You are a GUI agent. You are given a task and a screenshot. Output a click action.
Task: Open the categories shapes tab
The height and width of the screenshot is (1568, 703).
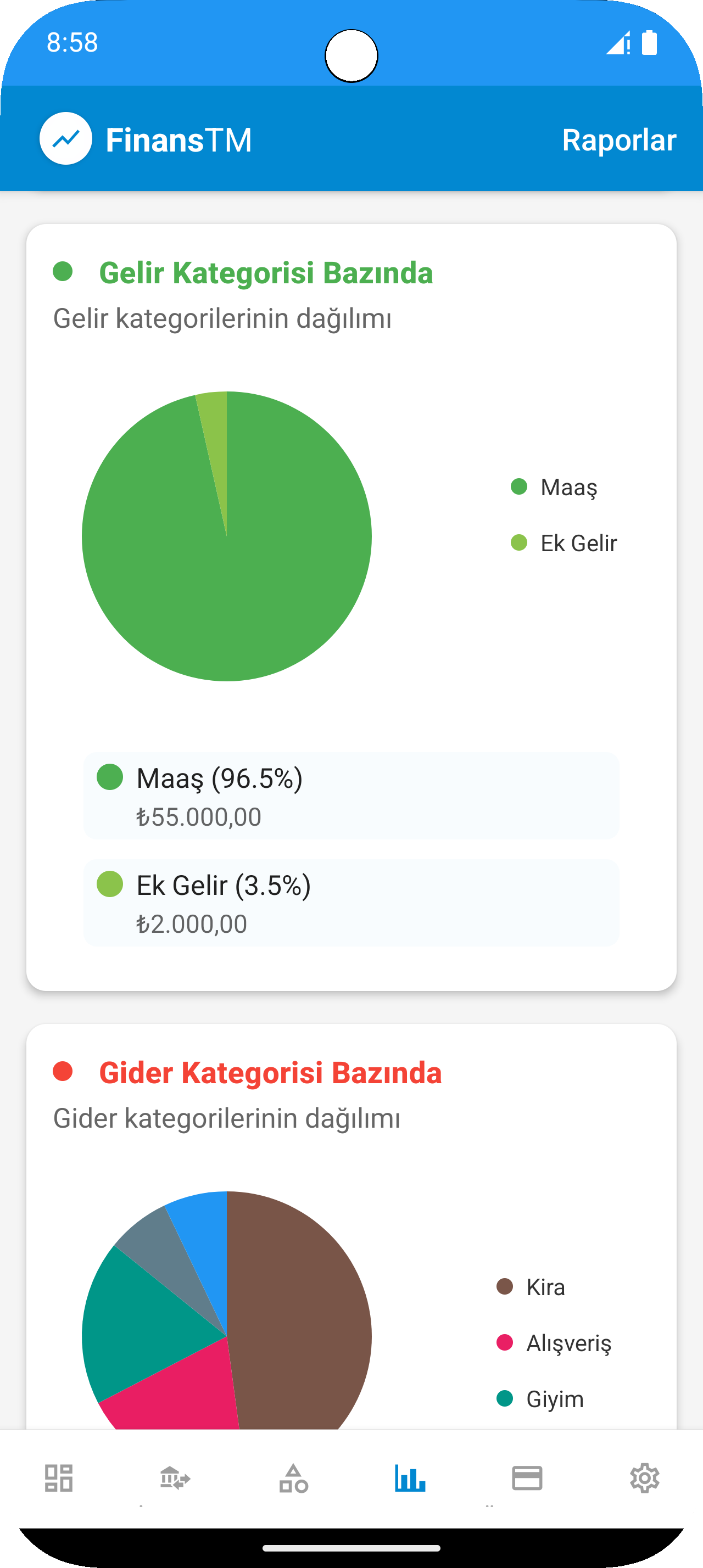tap(293, 1478)
